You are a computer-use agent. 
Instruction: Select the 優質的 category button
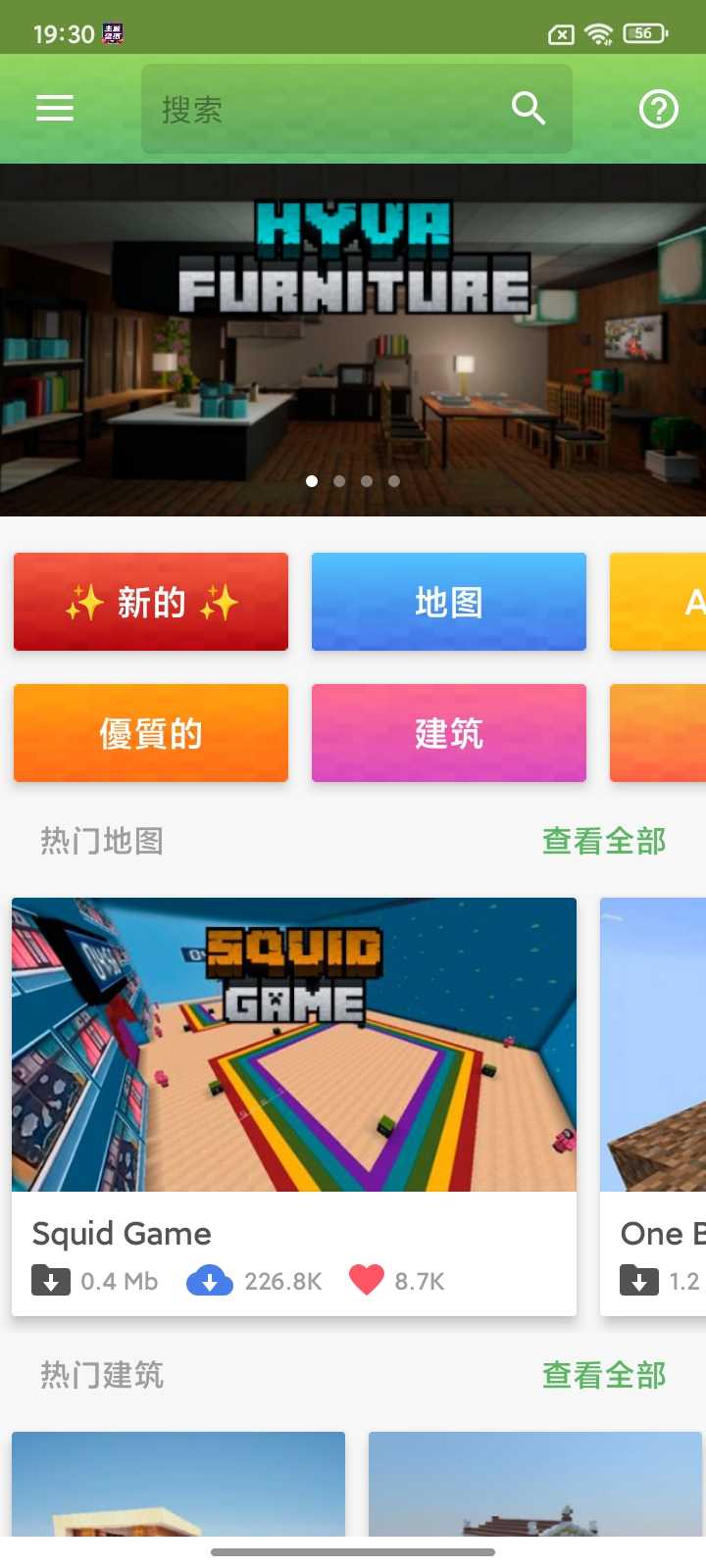pyautogui.click(x=151, y=733)
